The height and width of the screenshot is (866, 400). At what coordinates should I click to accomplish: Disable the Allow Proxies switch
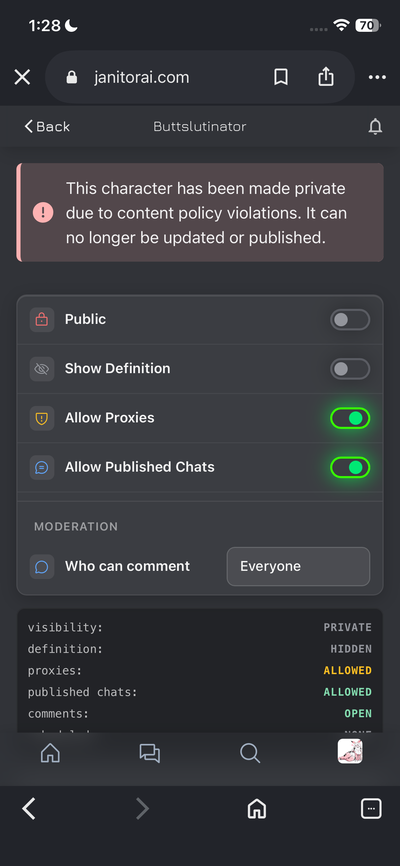coord(350,418)
